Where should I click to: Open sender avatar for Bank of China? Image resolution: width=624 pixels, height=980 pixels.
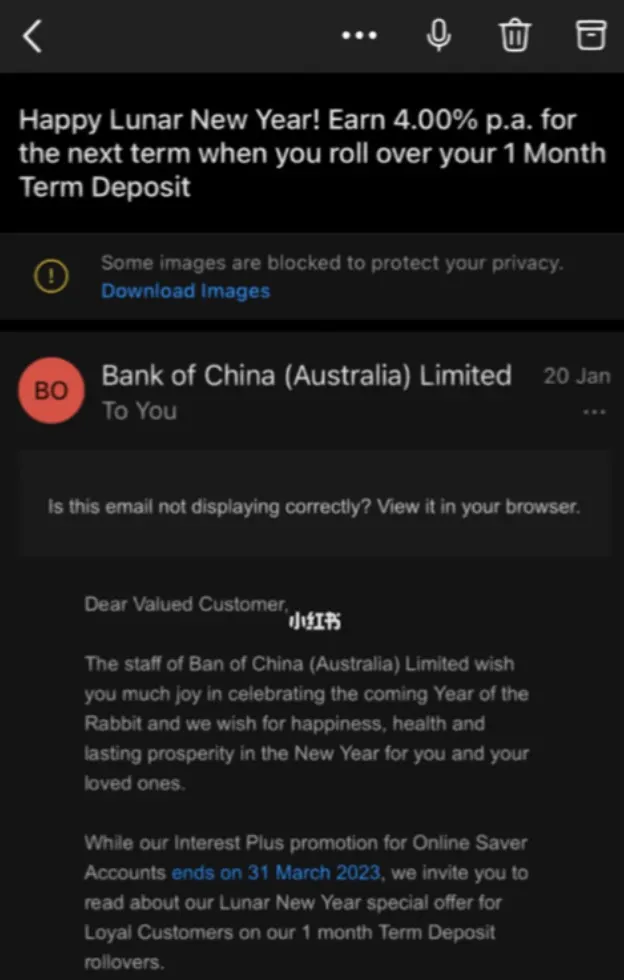pos(51,390)
